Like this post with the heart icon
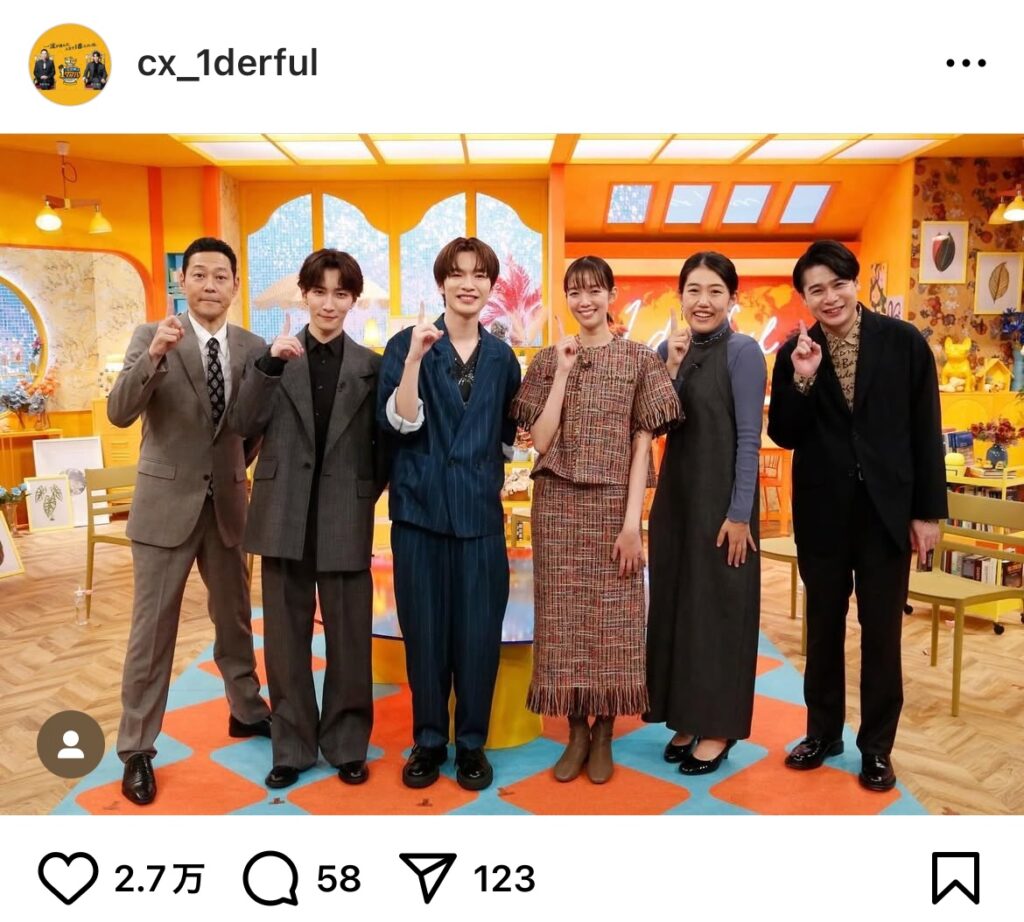The width and height of the screenshot is (1024, 922). pyautogui.click(x=68, y=878)
